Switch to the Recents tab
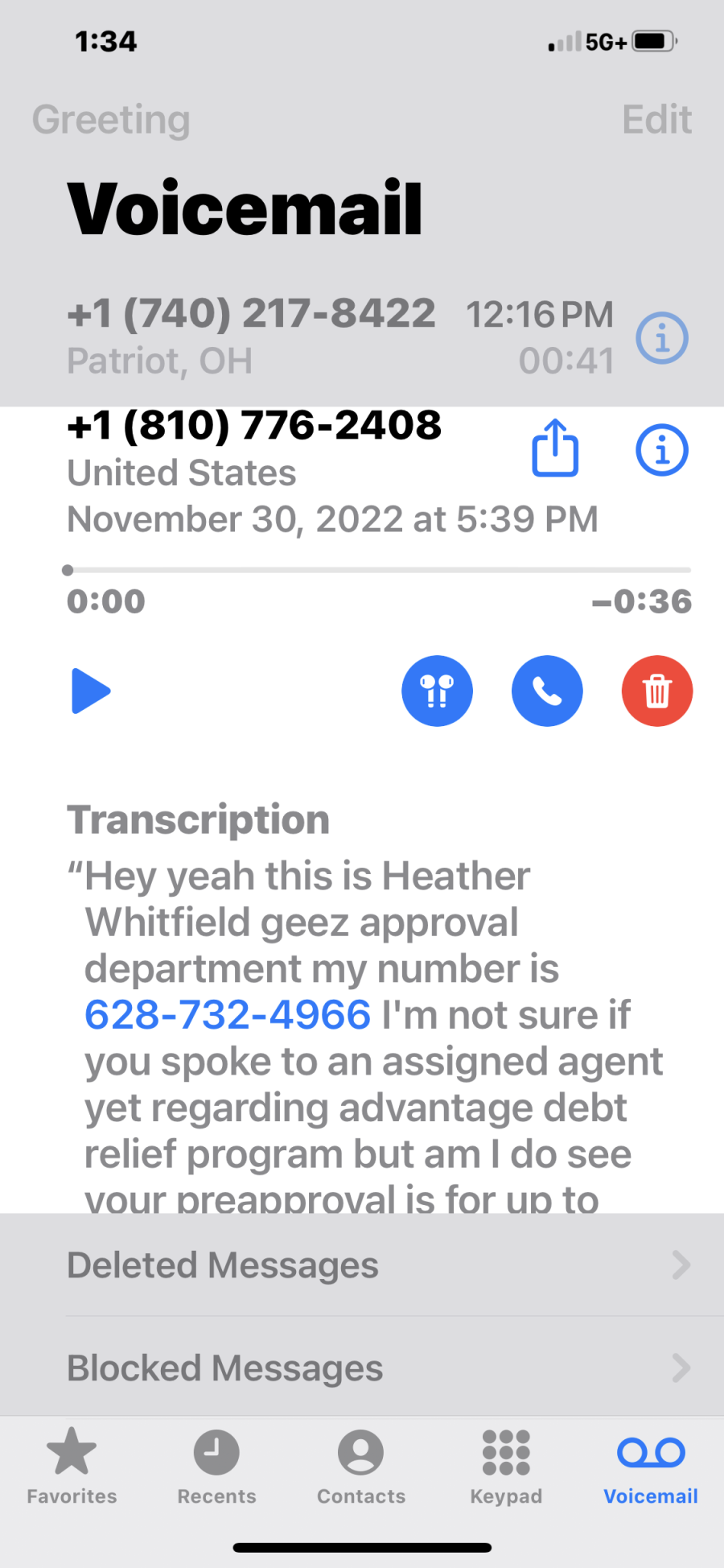This screenshot has width=724, height=1568. pos(216,1467)
